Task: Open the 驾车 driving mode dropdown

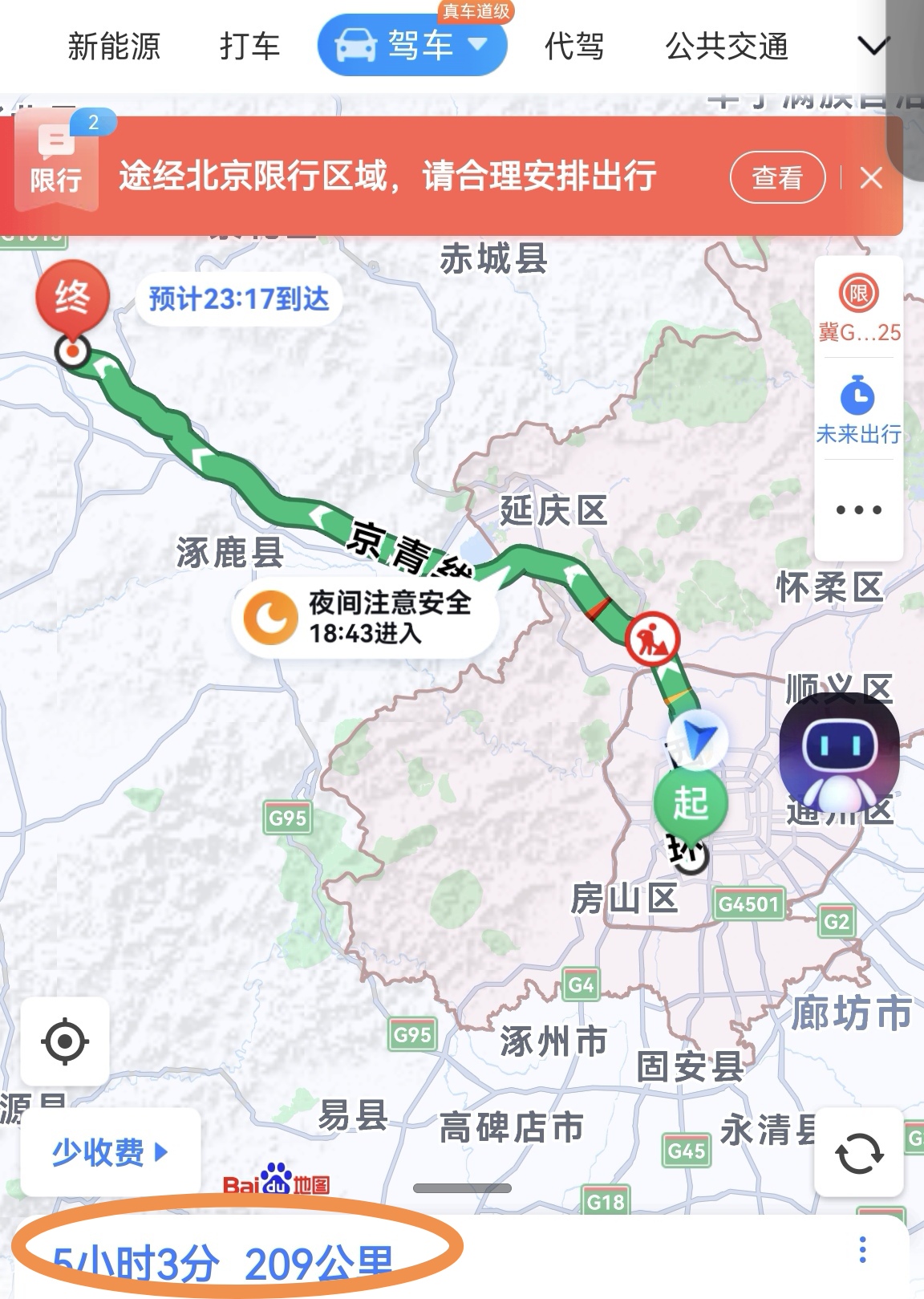Action: (412, 46)
